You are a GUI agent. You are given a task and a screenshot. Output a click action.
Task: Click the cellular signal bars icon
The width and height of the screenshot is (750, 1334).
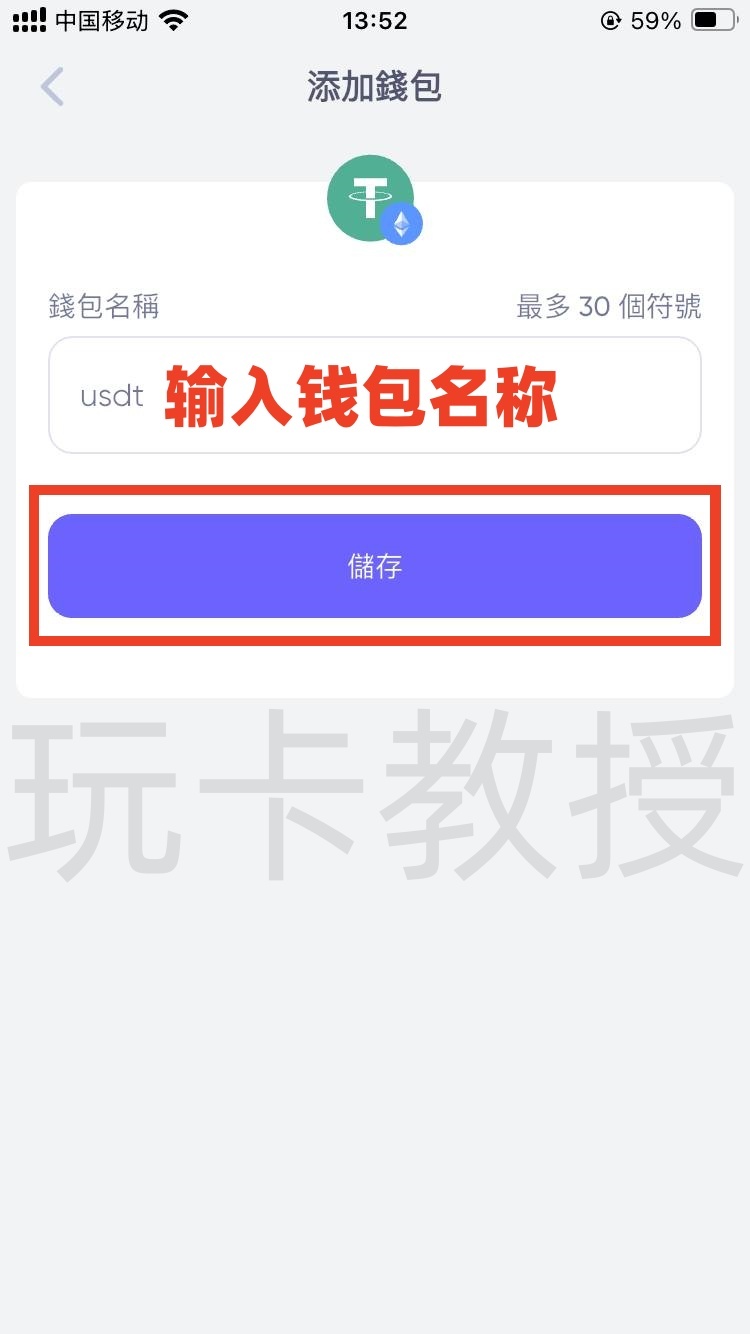click(x=30, y=19)
